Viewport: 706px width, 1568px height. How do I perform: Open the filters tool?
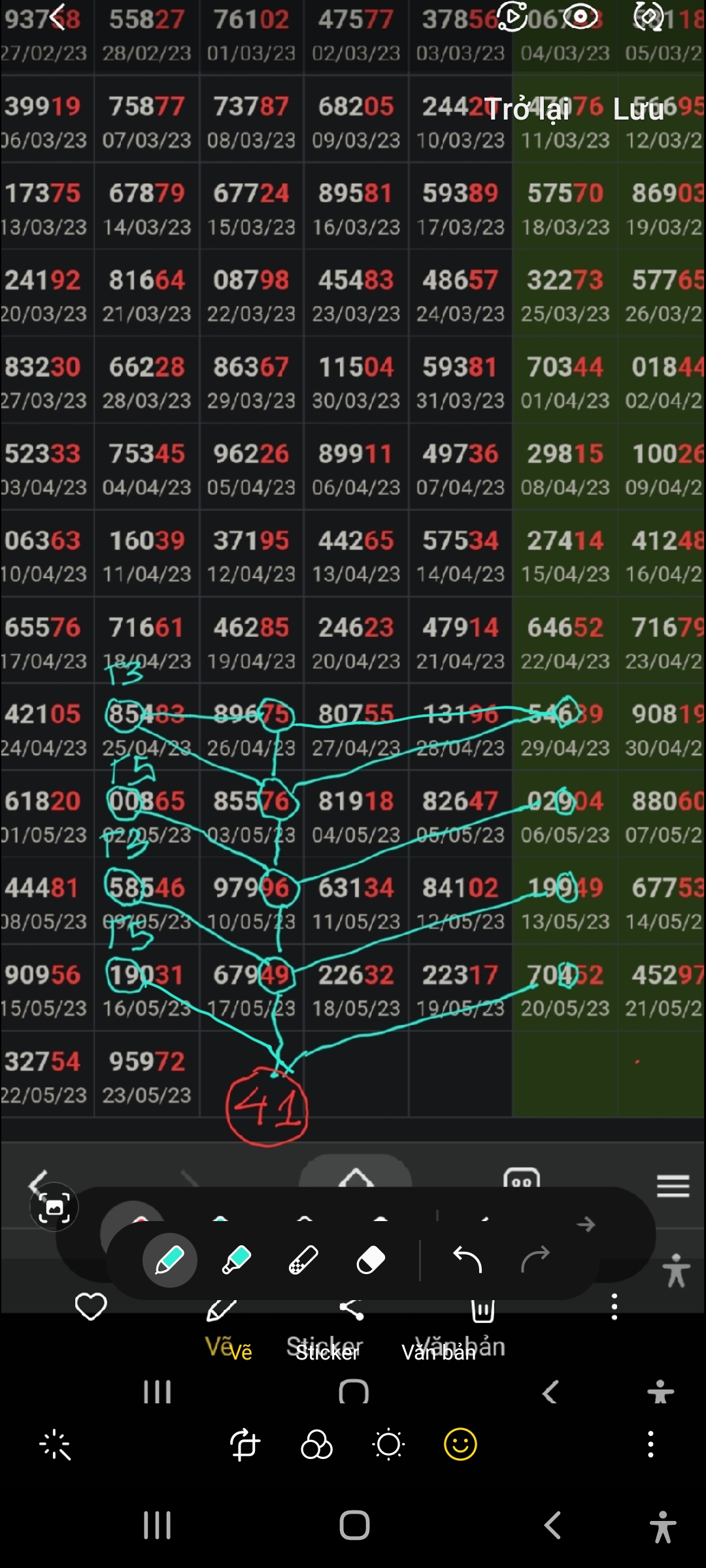316,1445
